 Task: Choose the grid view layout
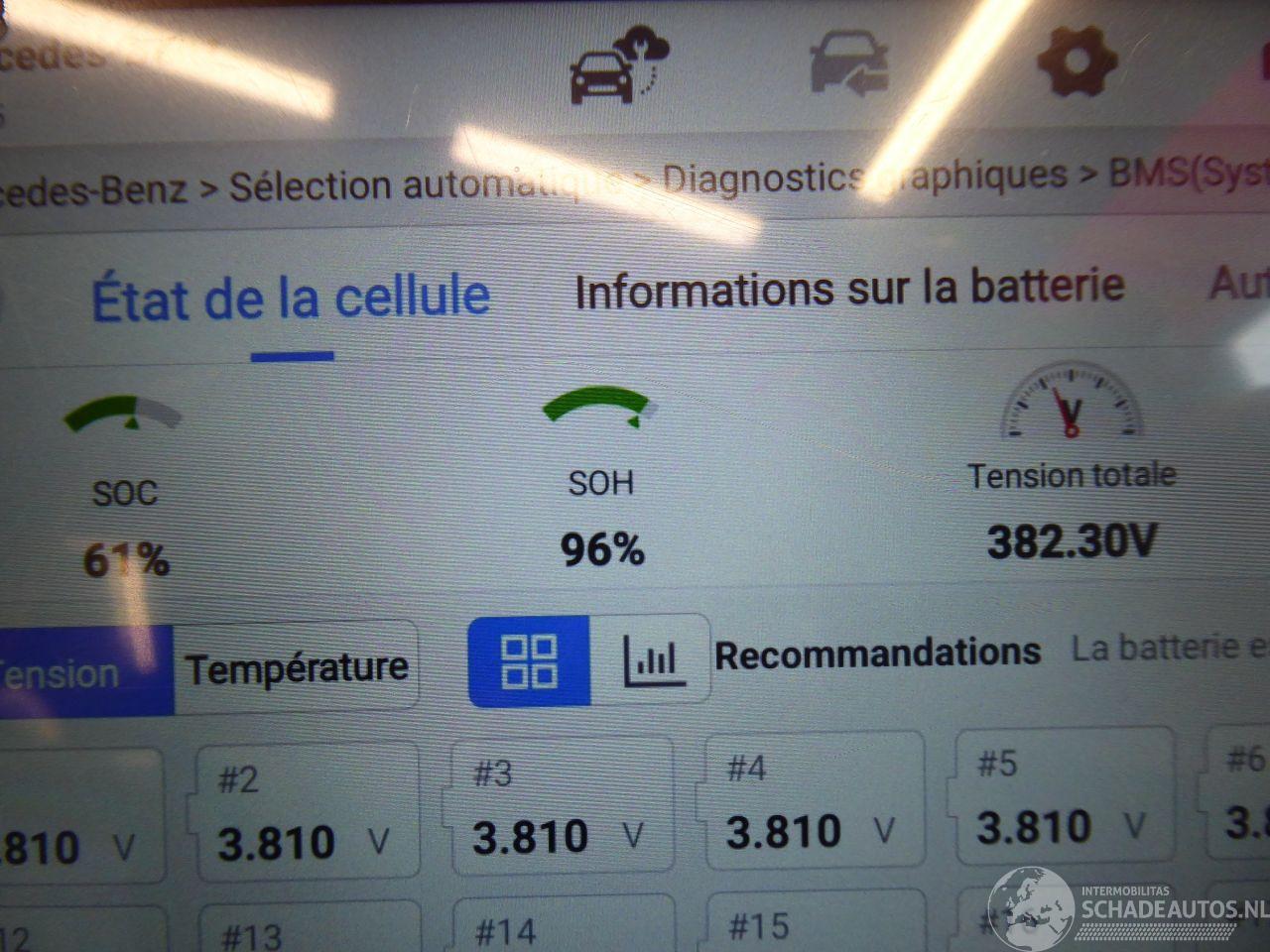(530, 661)
